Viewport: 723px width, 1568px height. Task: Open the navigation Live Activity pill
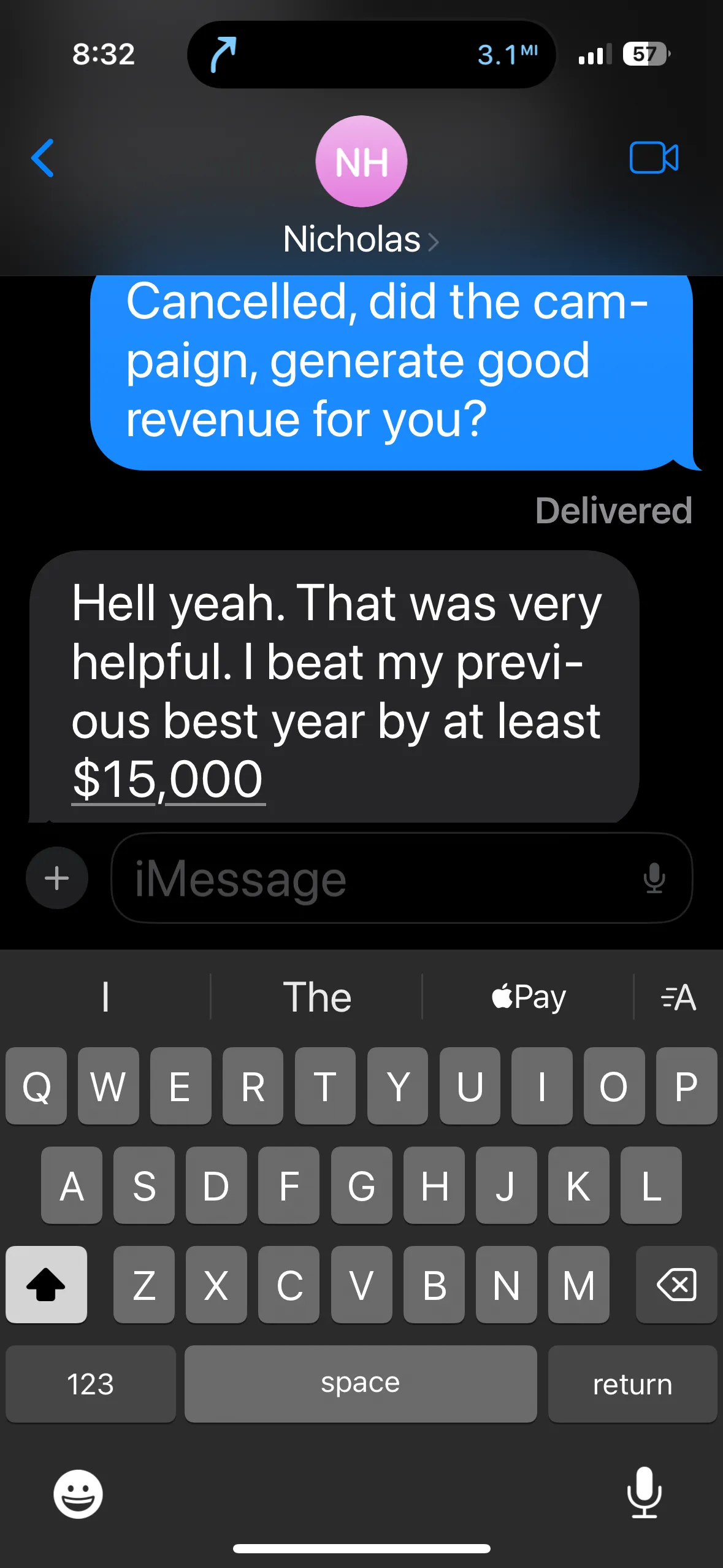[x=371, y=55]
